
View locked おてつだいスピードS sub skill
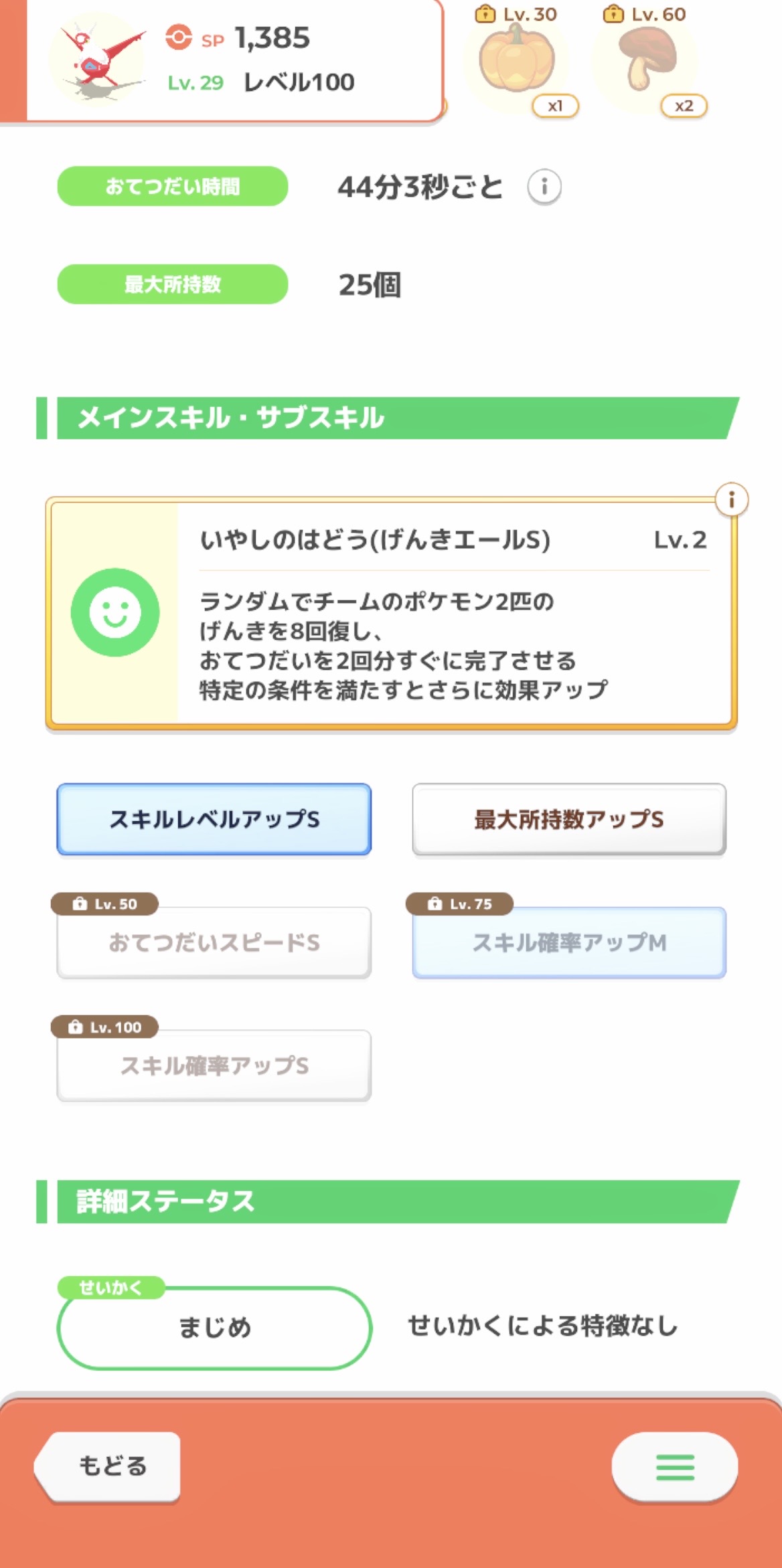point(214,942)
